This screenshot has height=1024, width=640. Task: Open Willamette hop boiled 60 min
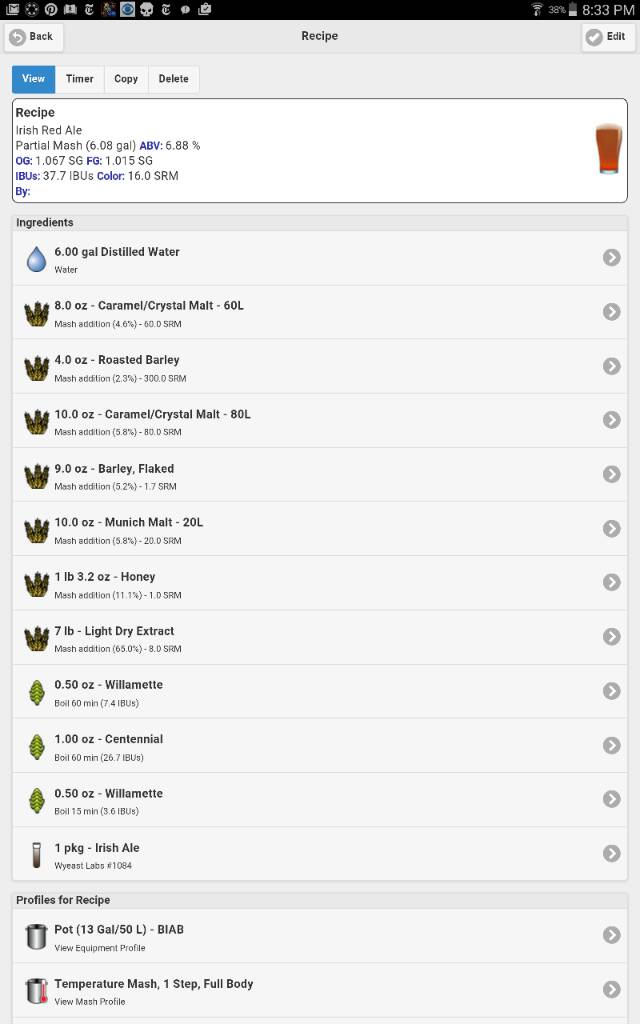[x=320, y=692]
